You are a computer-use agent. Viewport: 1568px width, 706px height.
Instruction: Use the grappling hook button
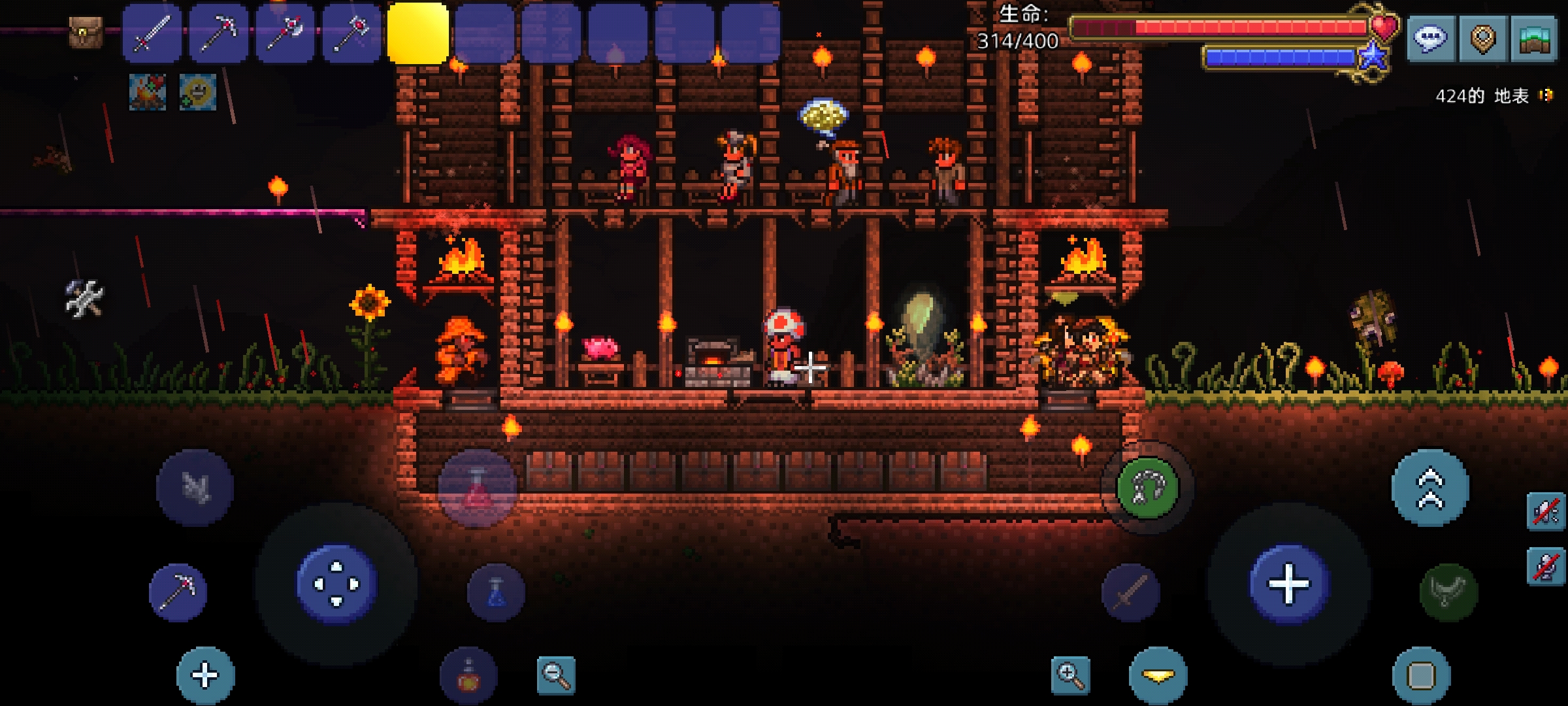click(x=1148, y=488)
